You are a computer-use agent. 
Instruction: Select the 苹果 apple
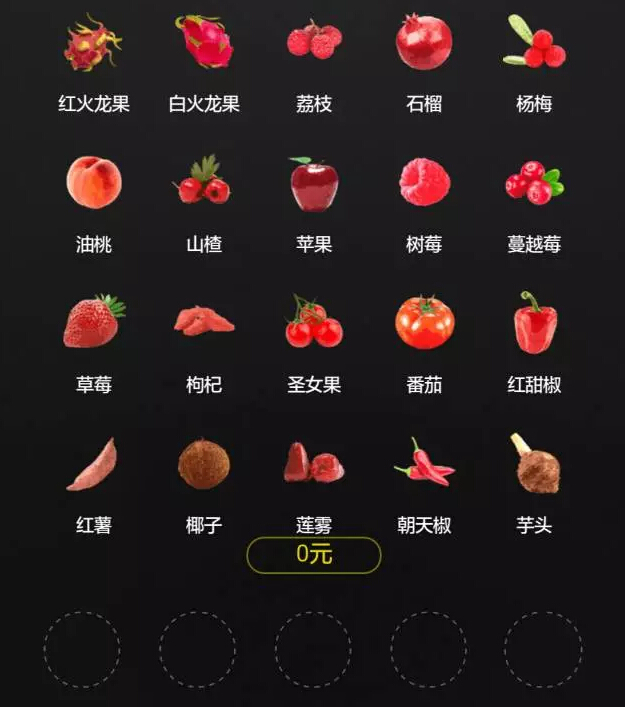(314, 184)
